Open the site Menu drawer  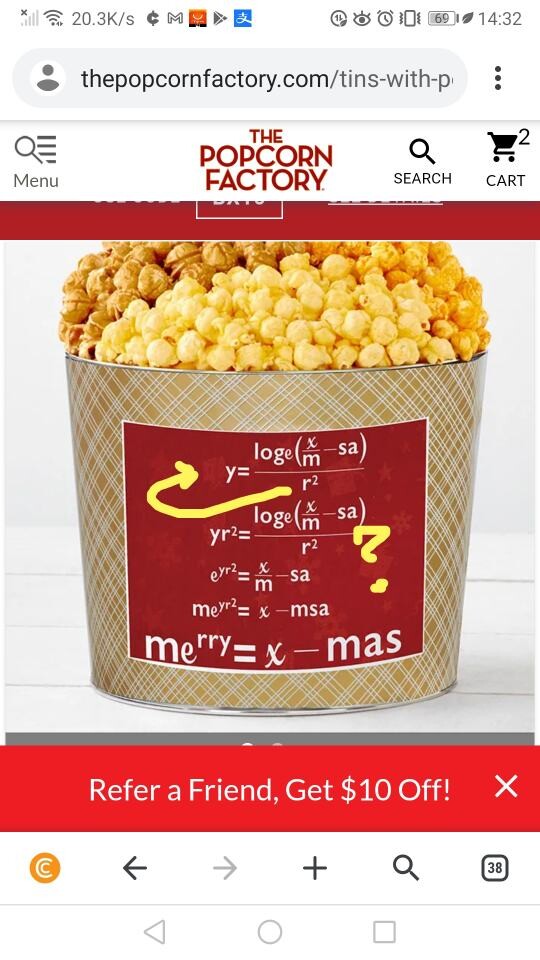coord(36,162)
